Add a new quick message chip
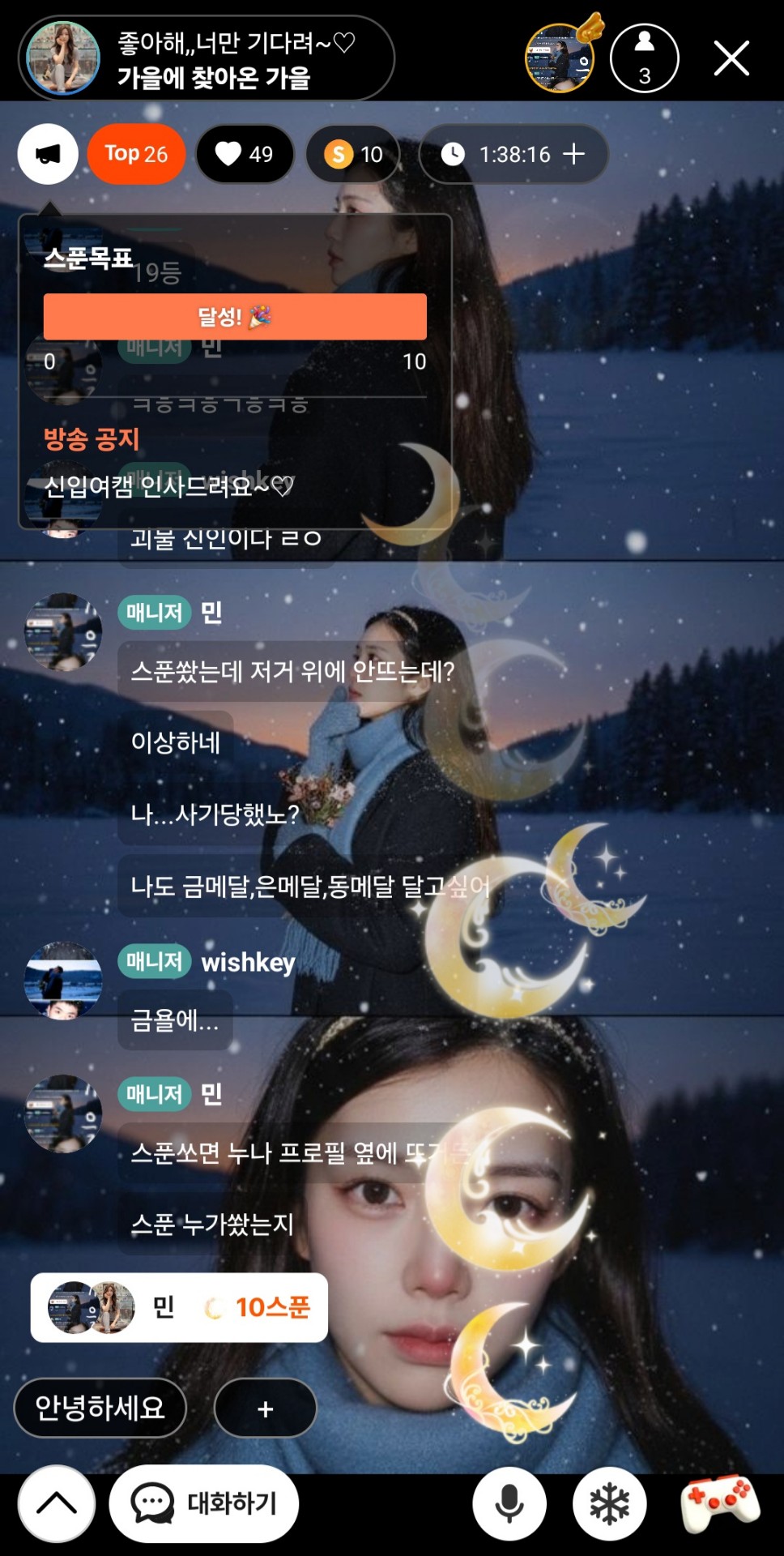 click(x=265, y=1409)
